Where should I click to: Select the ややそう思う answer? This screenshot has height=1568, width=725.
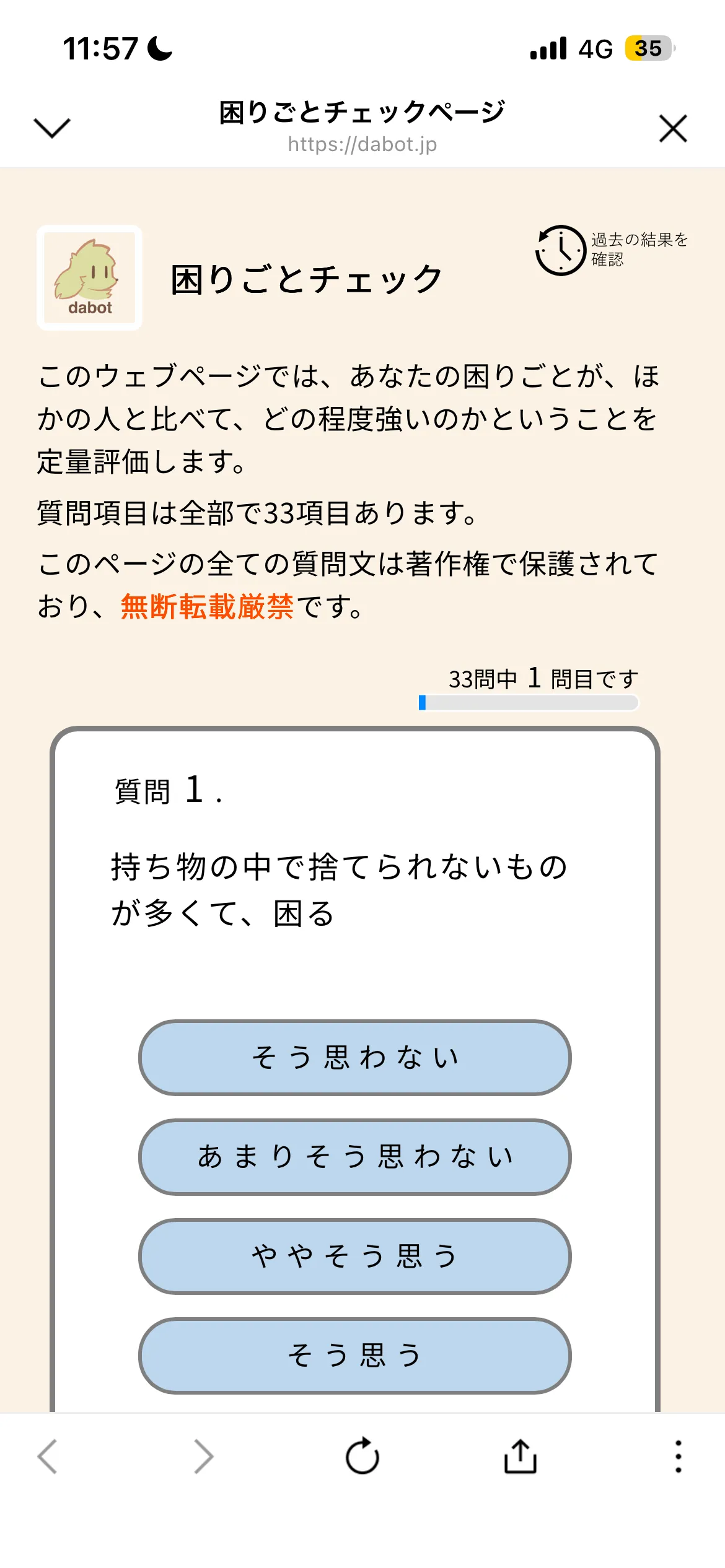354,1257
